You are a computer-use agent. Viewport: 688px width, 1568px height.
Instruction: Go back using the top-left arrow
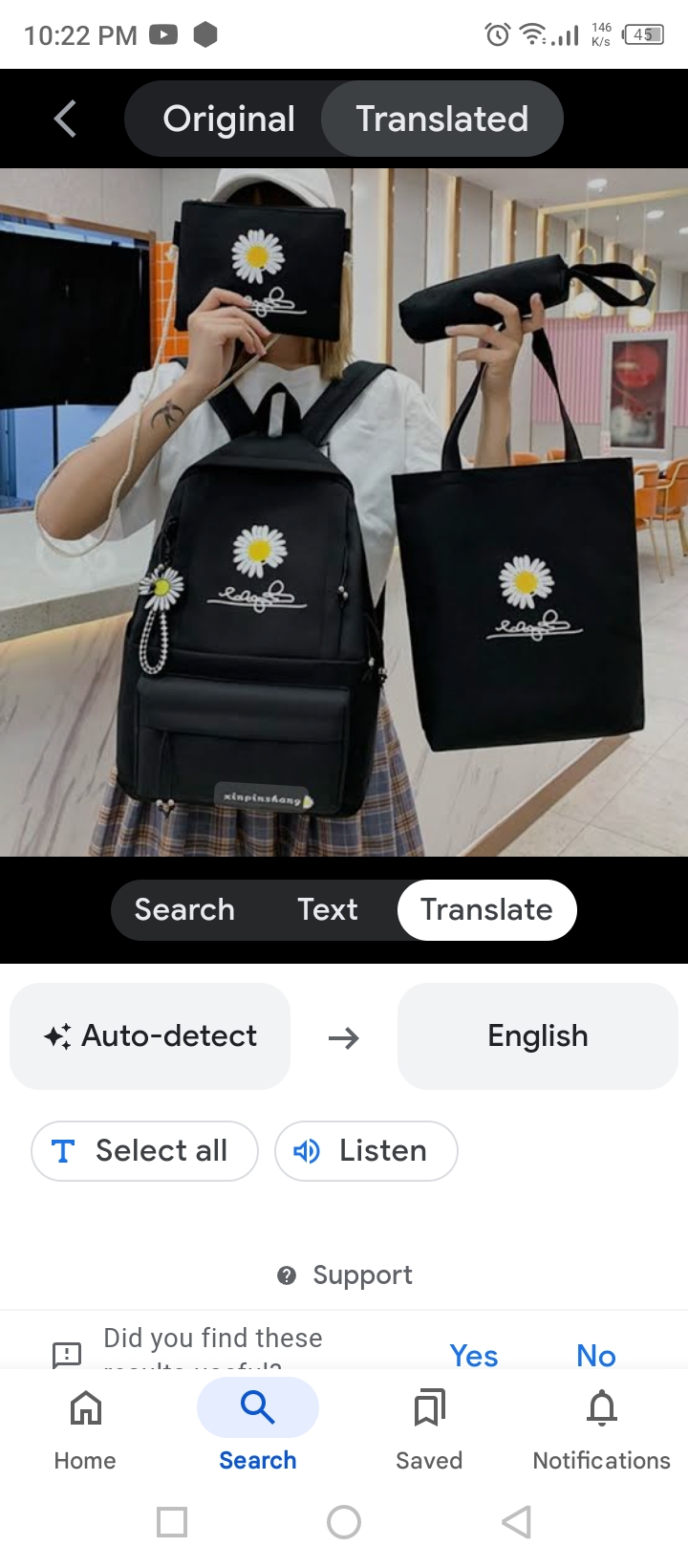point(65,119)
